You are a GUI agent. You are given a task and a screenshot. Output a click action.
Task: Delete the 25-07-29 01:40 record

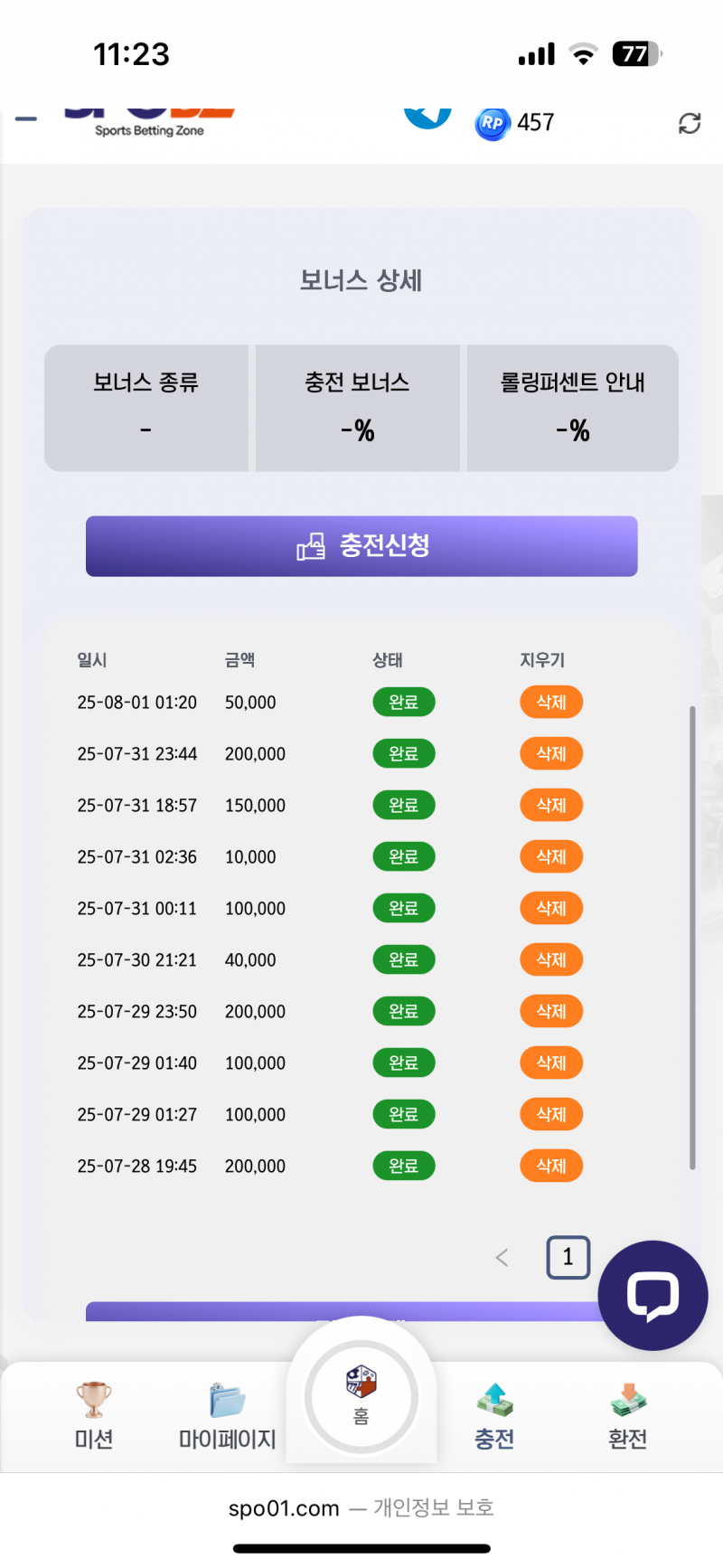[550, 1063]
